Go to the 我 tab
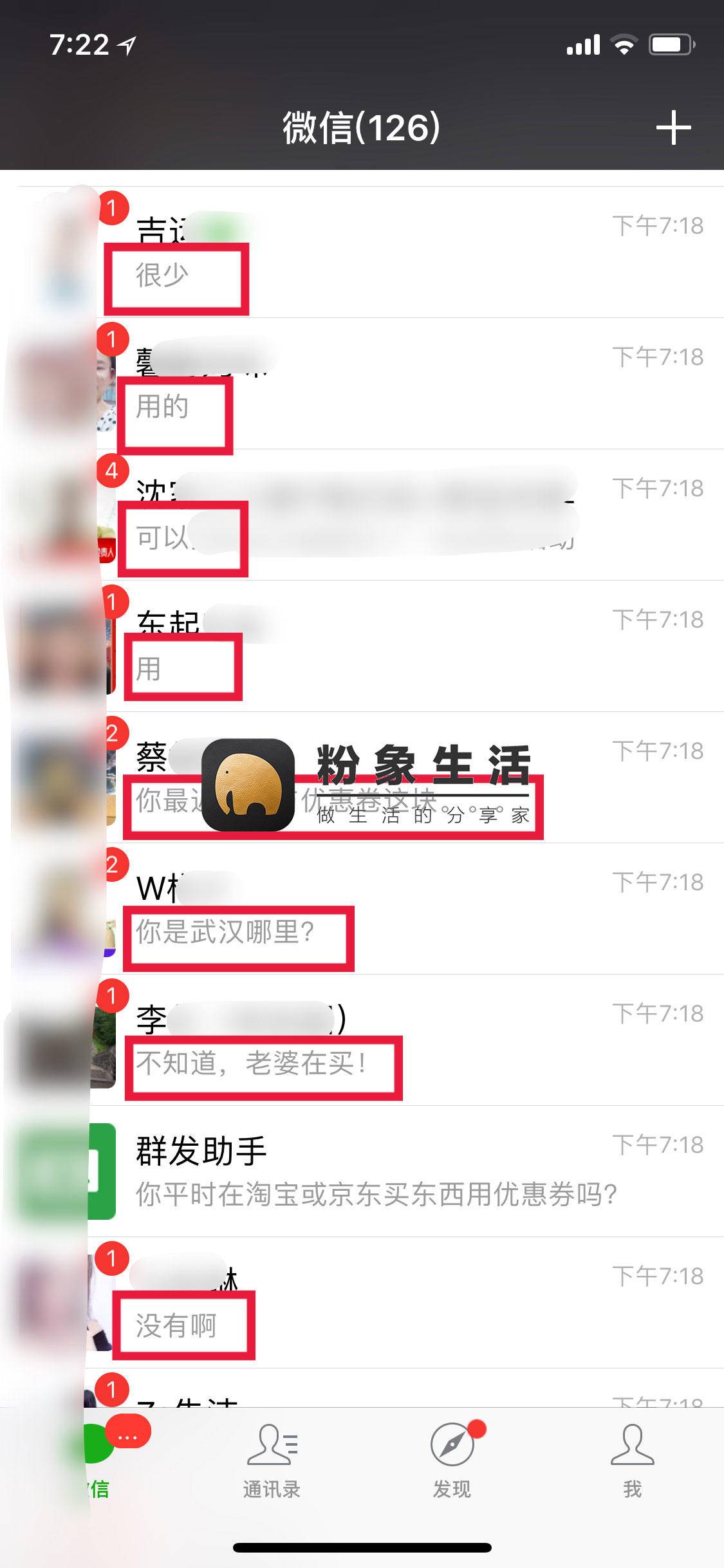The width and height of the screenshot is (724, 1568). tap(633, 1461)
